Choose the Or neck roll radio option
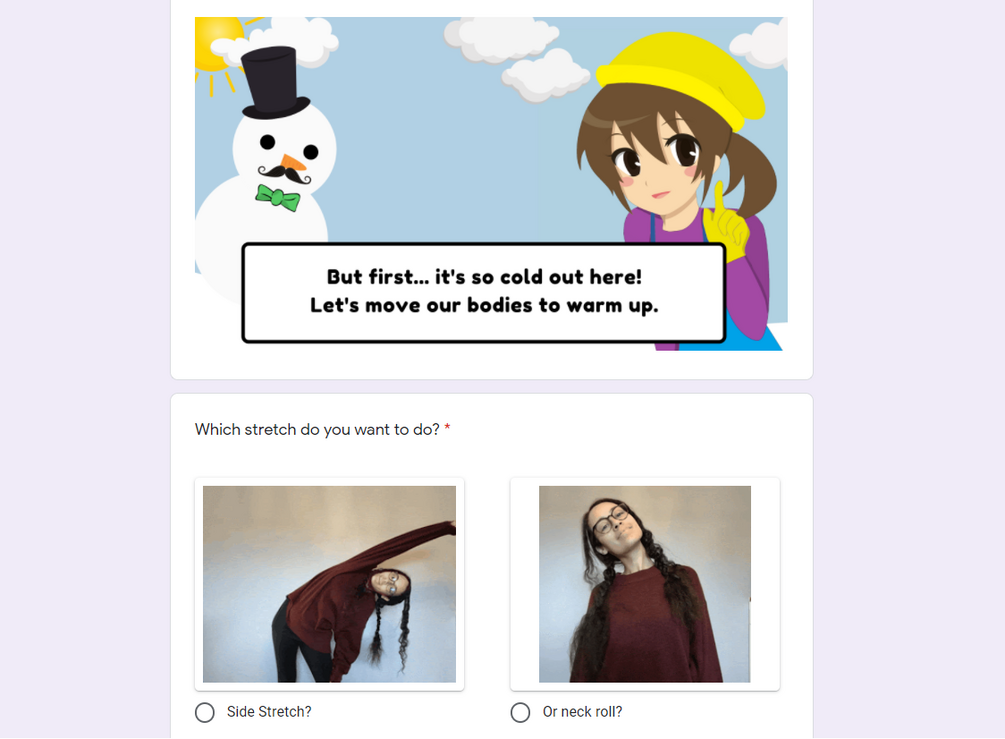 pos(520,712)
